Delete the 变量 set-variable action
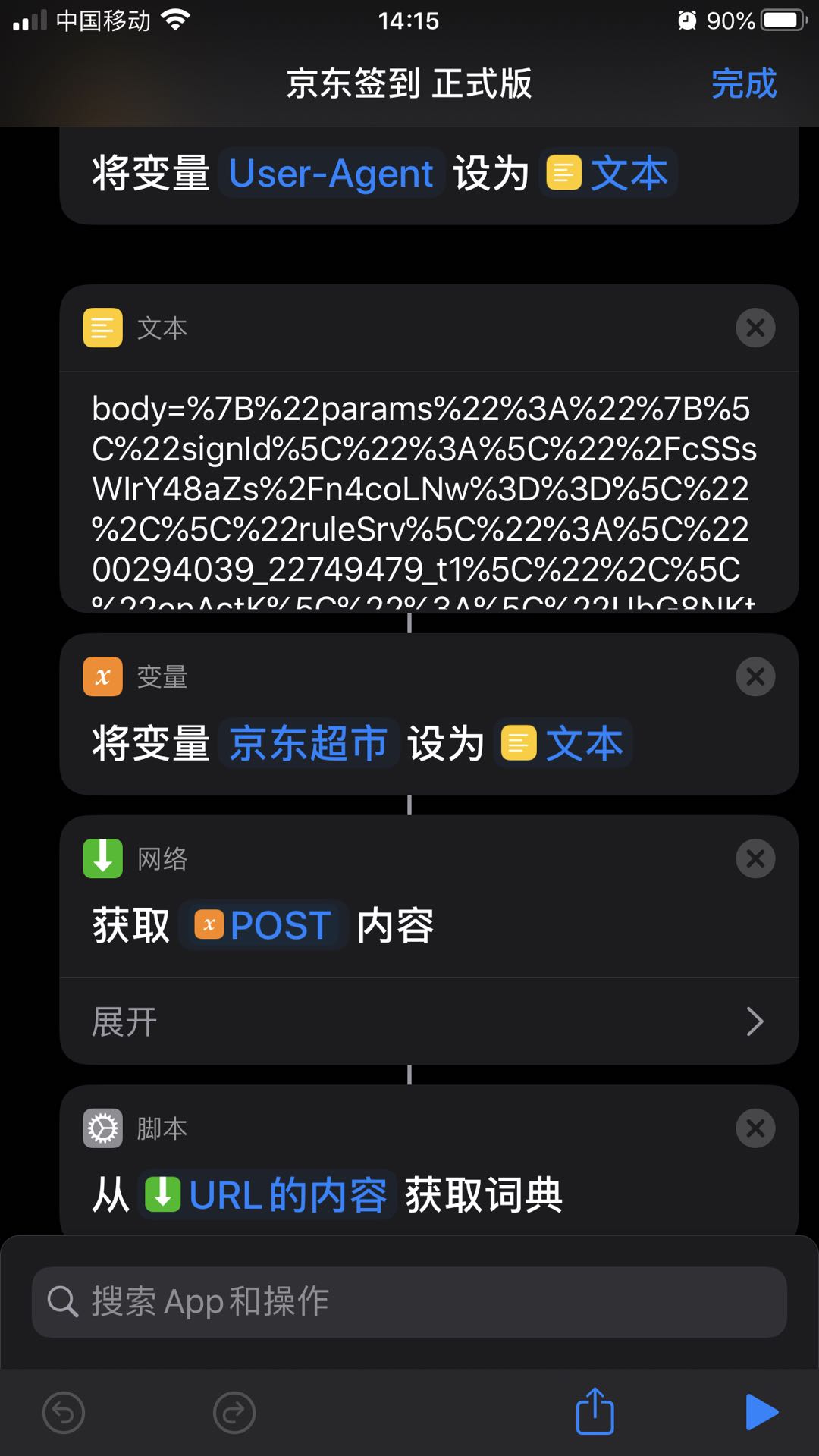Screen dimensions: 819x1456 tap(755, 676)
